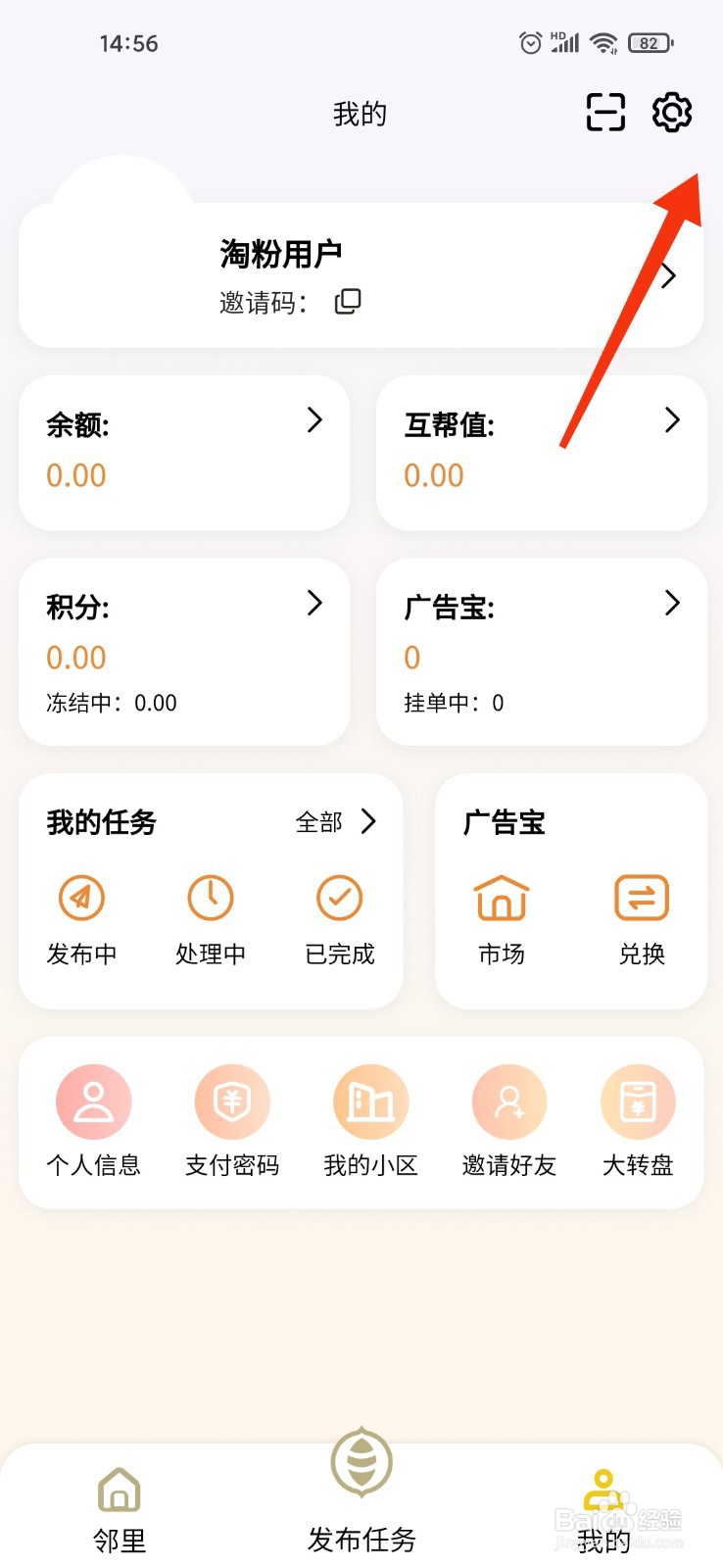
Task: Open the 淘粉用户 profile card
Action: [361, 275]
